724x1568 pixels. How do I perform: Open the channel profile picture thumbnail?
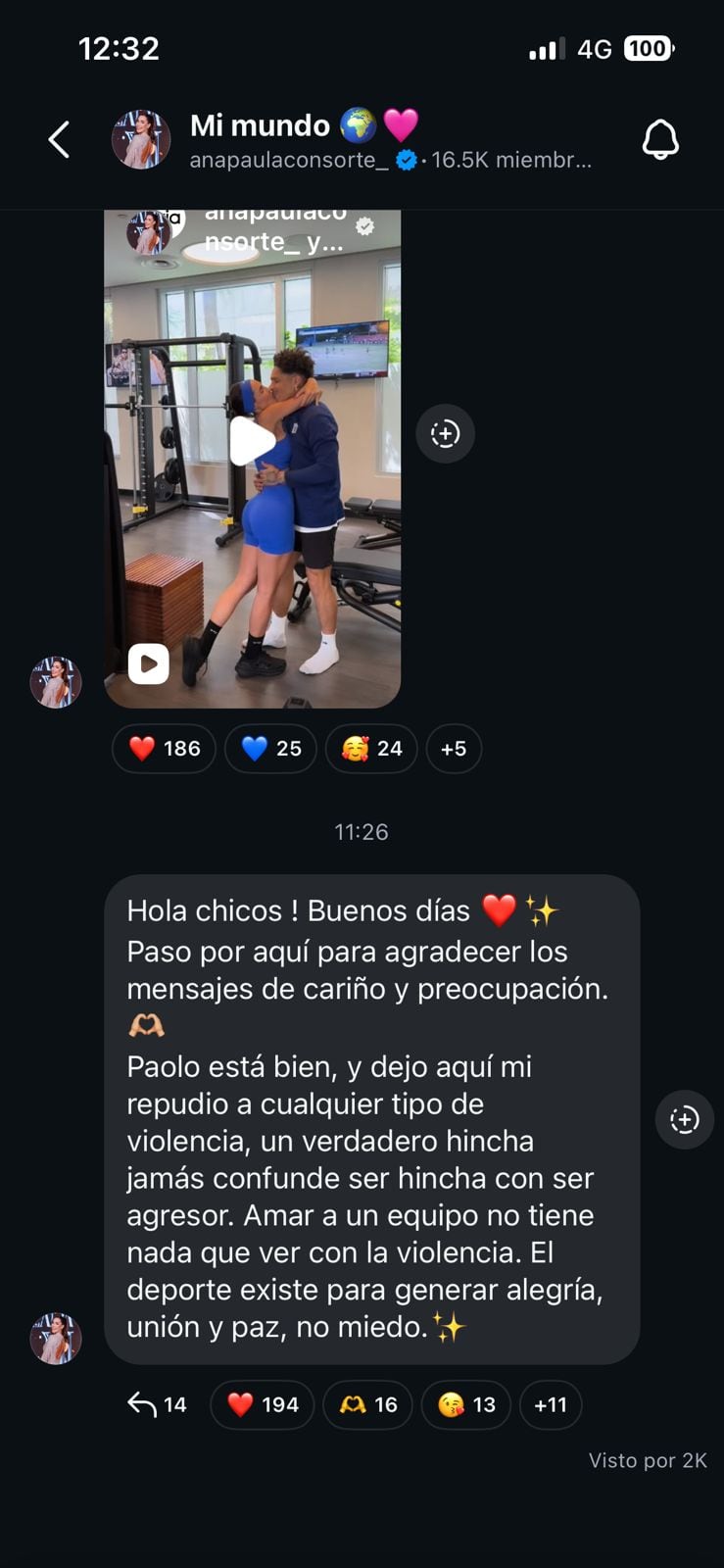[x=142, y=139]
